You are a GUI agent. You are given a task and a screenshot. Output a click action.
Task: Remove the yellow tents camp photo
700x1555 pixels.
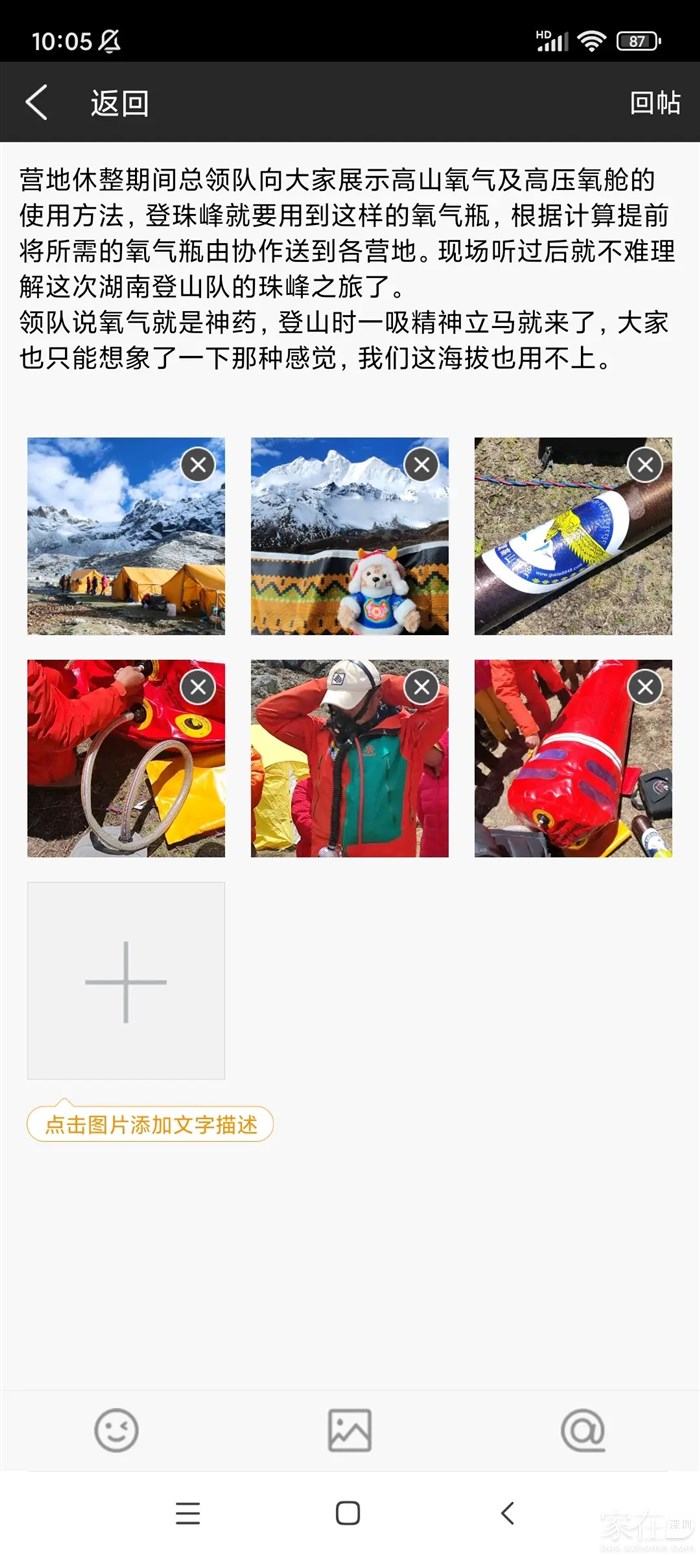pyautogui.click(x=198, y=465)
